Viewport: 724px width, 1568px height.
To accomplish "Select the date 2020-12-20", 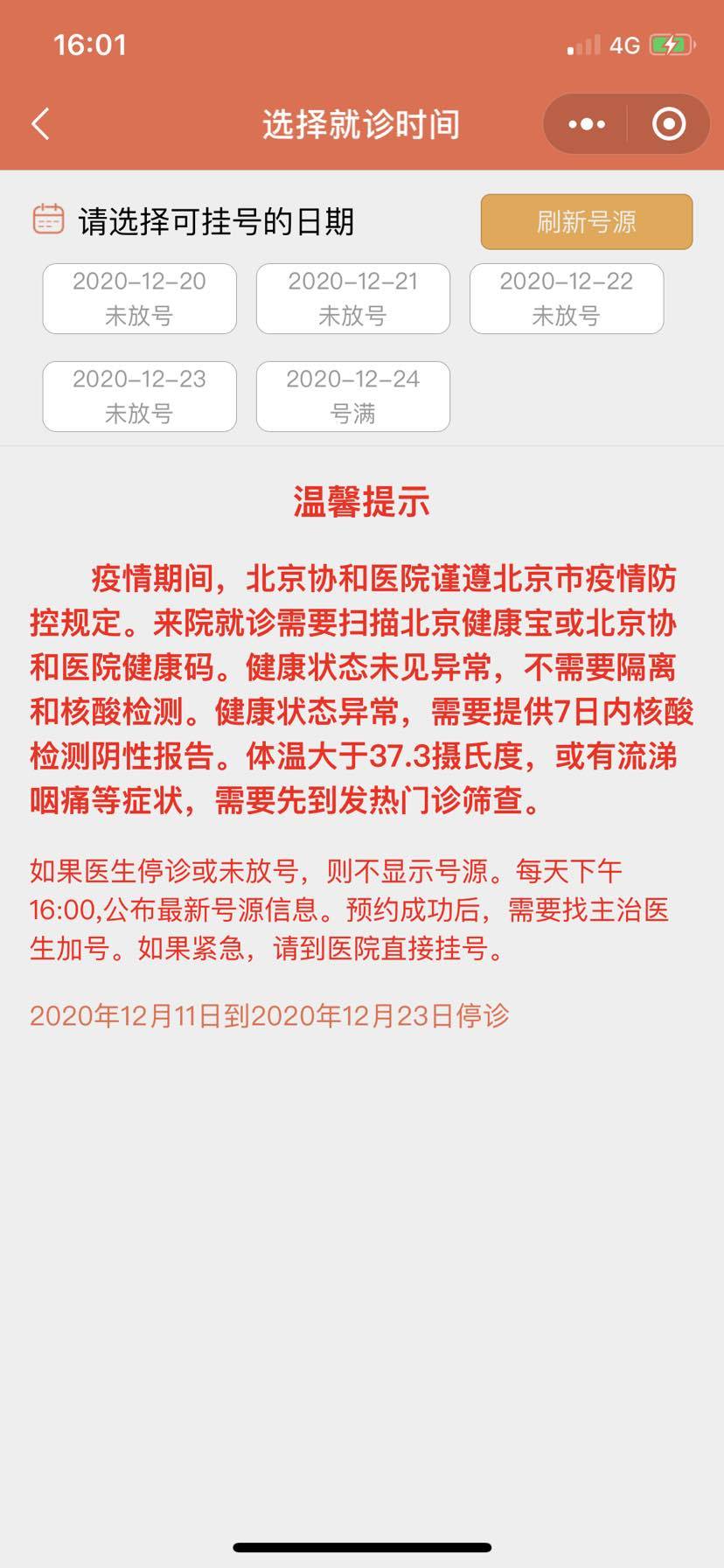I will click(x=139, y=298).
